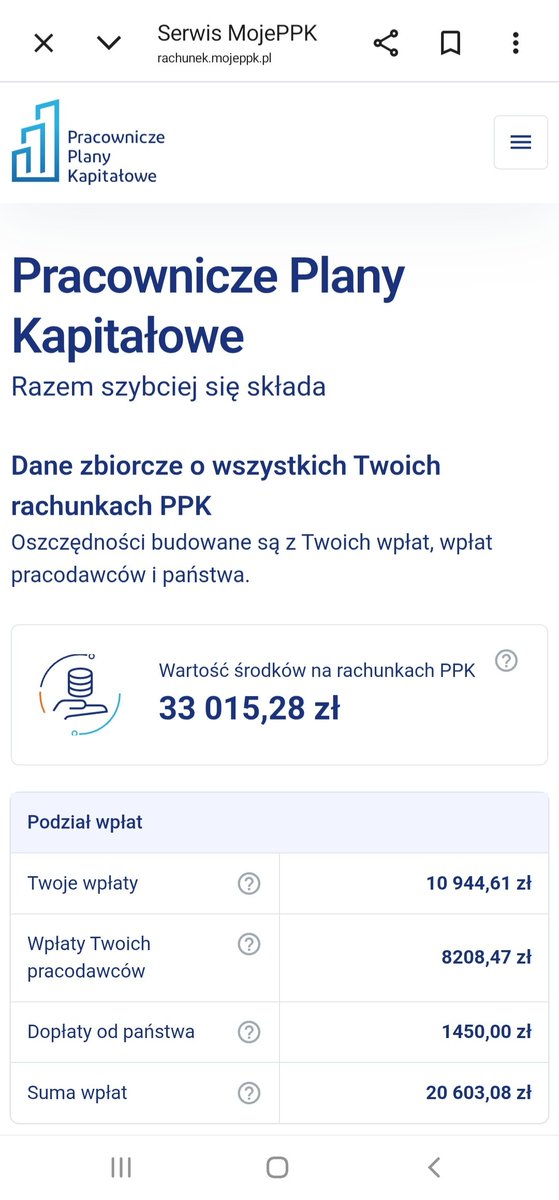
Task: Minimize the browser tab with the down chevron
Action: [108, 43]
